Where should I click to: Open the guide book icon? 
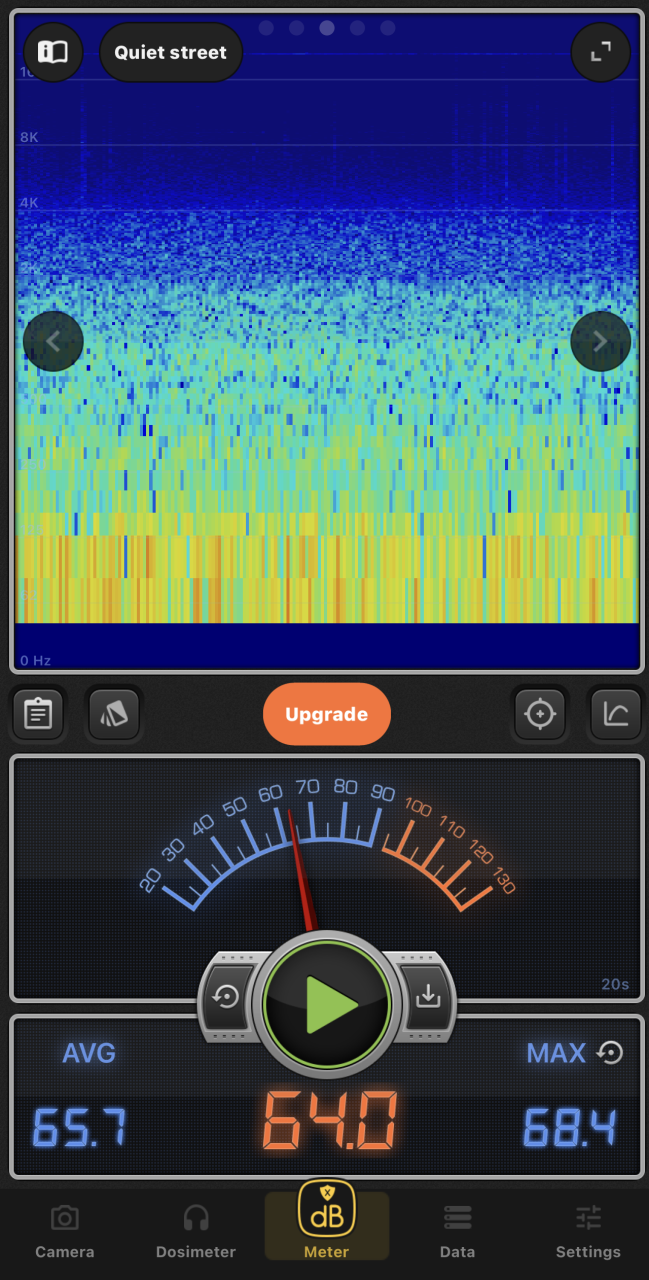[x=53, y=52]
